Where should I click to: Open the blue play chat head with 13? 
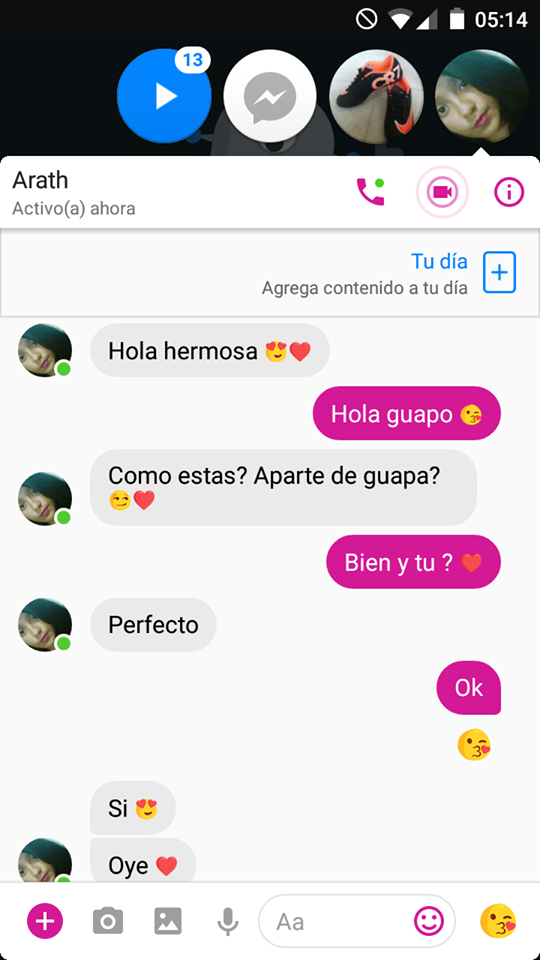pos(164,96)
